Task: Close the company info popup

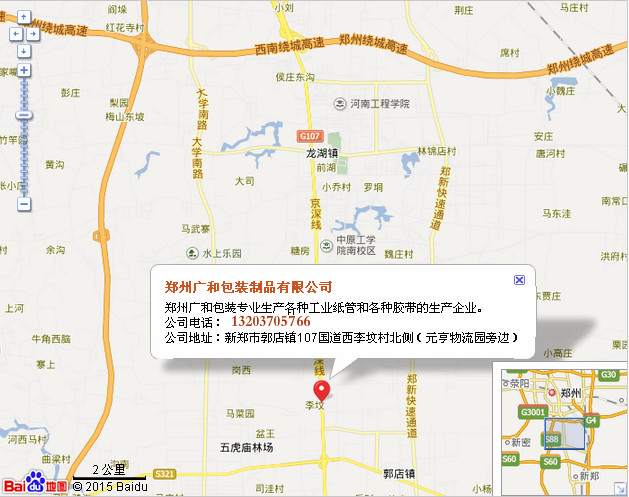Action: (519, 280)
